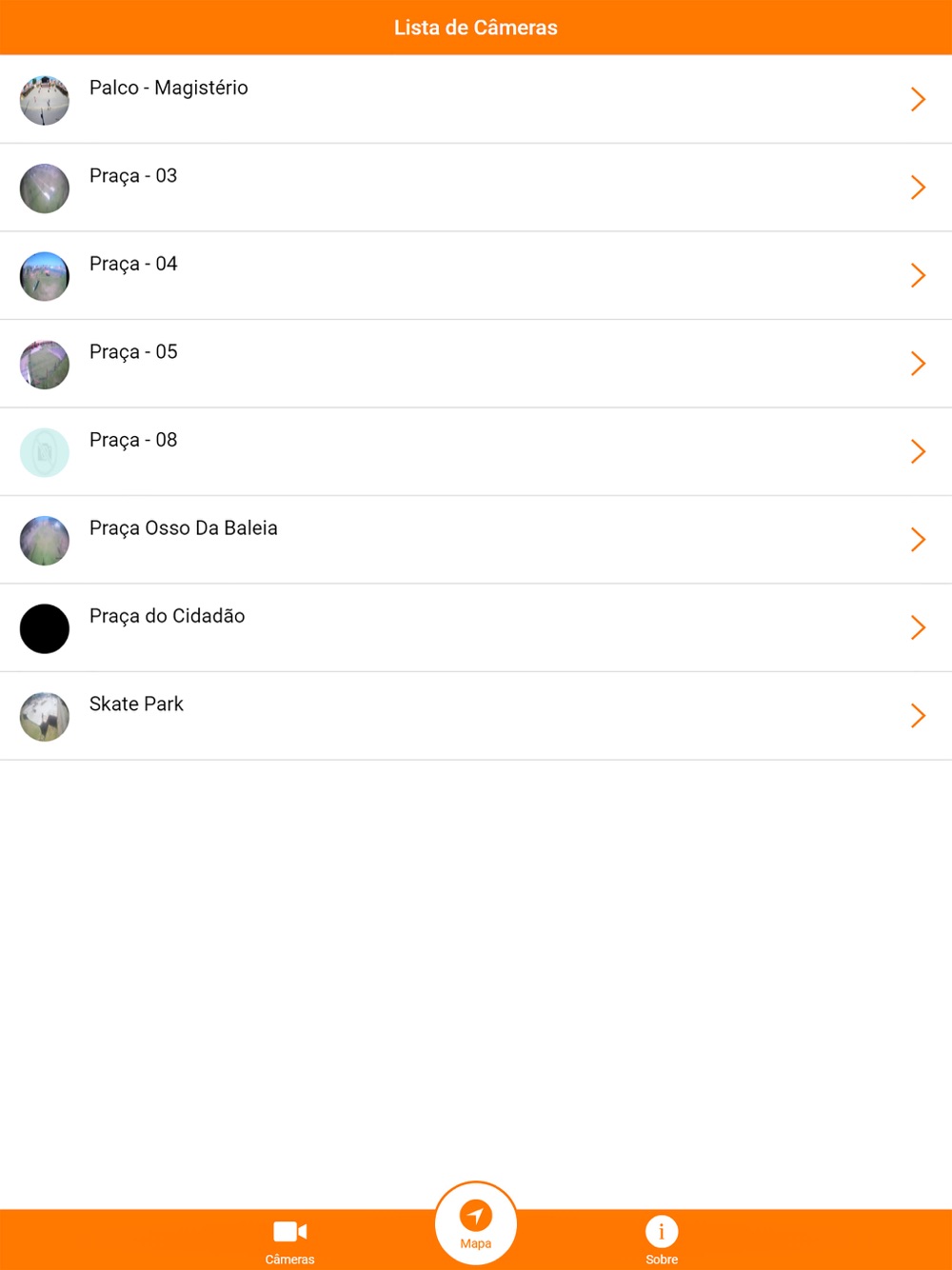The height and width of the screenshot is (1270, 952).
Task: Open the Sobre tab
Action: point(662,1240)
